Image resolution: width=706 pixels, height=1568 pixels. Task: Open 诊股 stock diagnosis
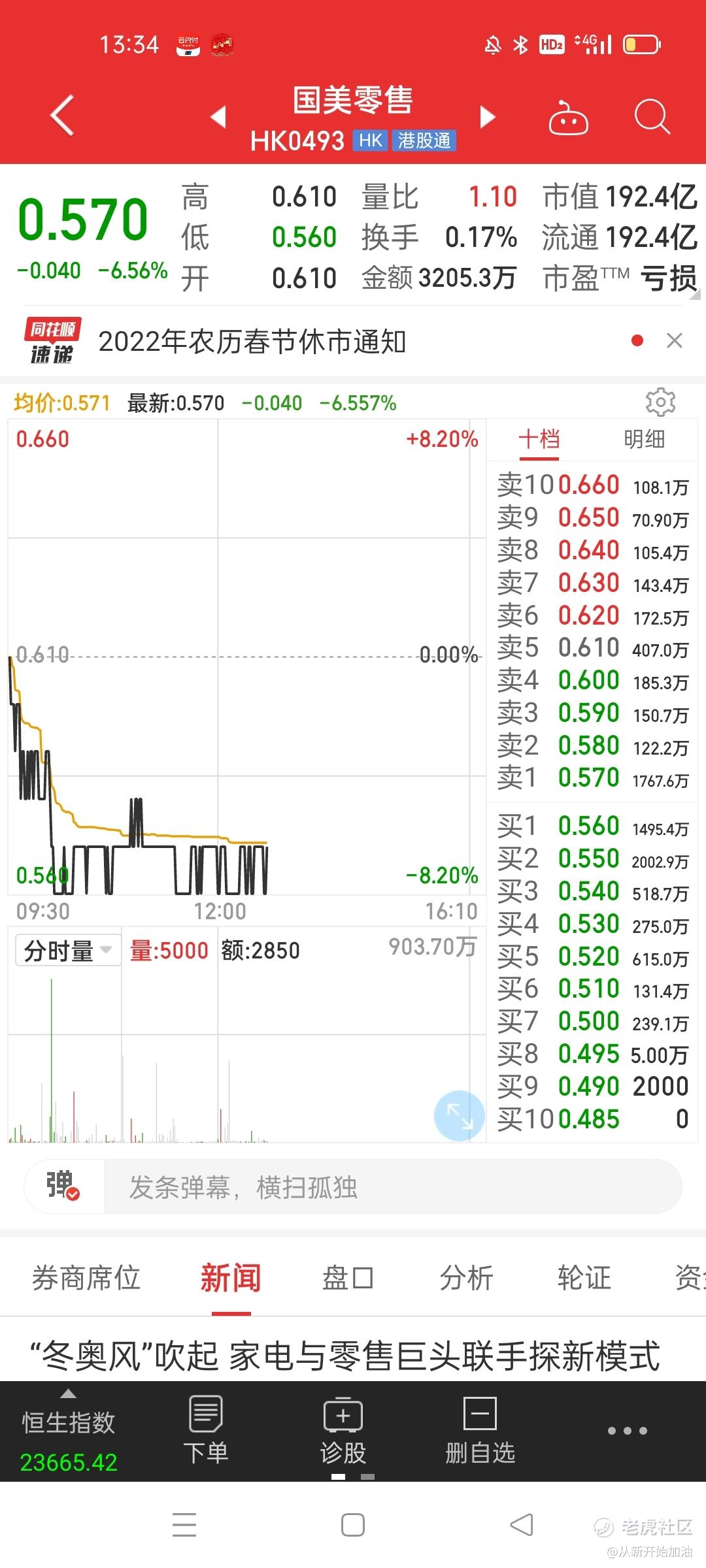[343, 1431]
